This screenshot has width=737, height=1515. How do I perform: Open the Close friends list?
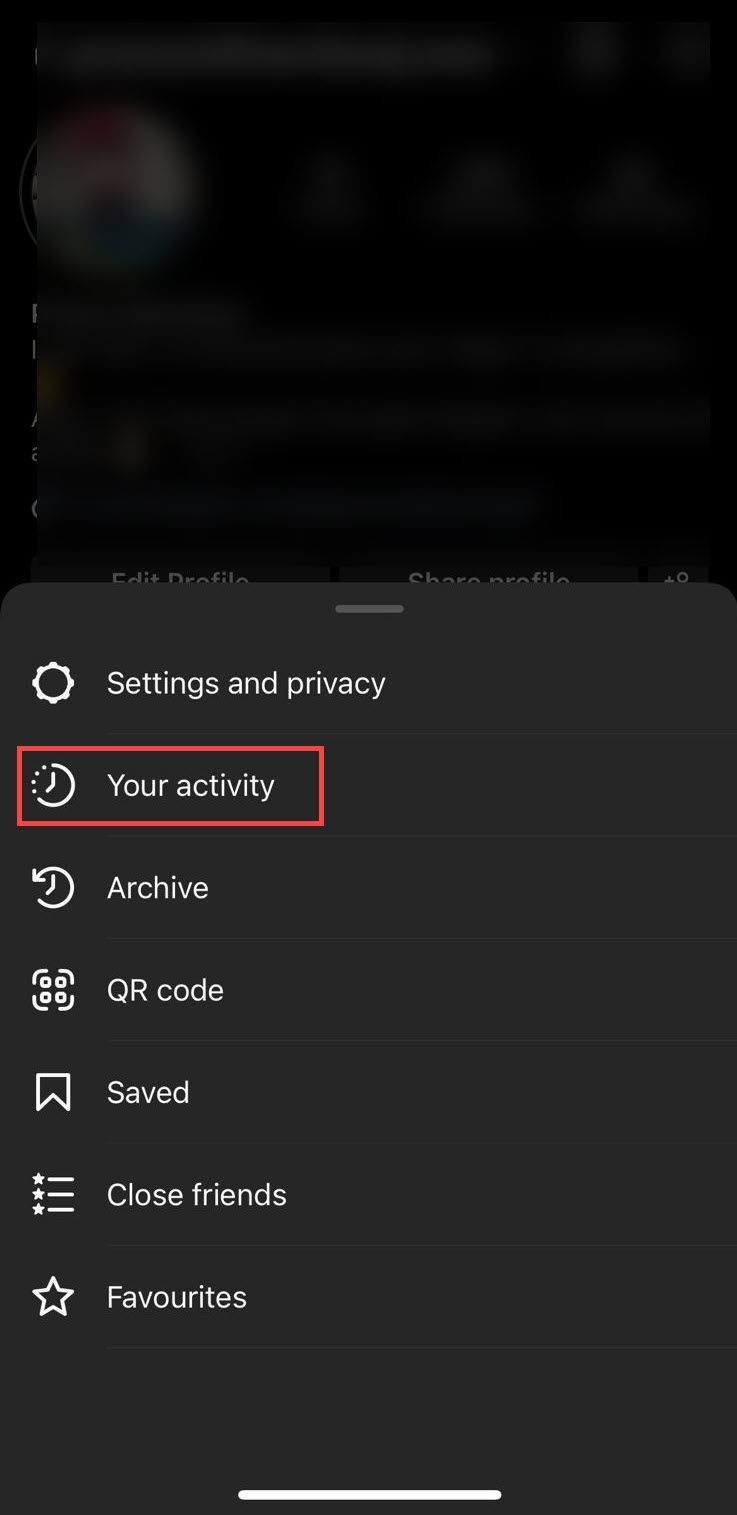pyautogui.click(x=196, y=1194)
